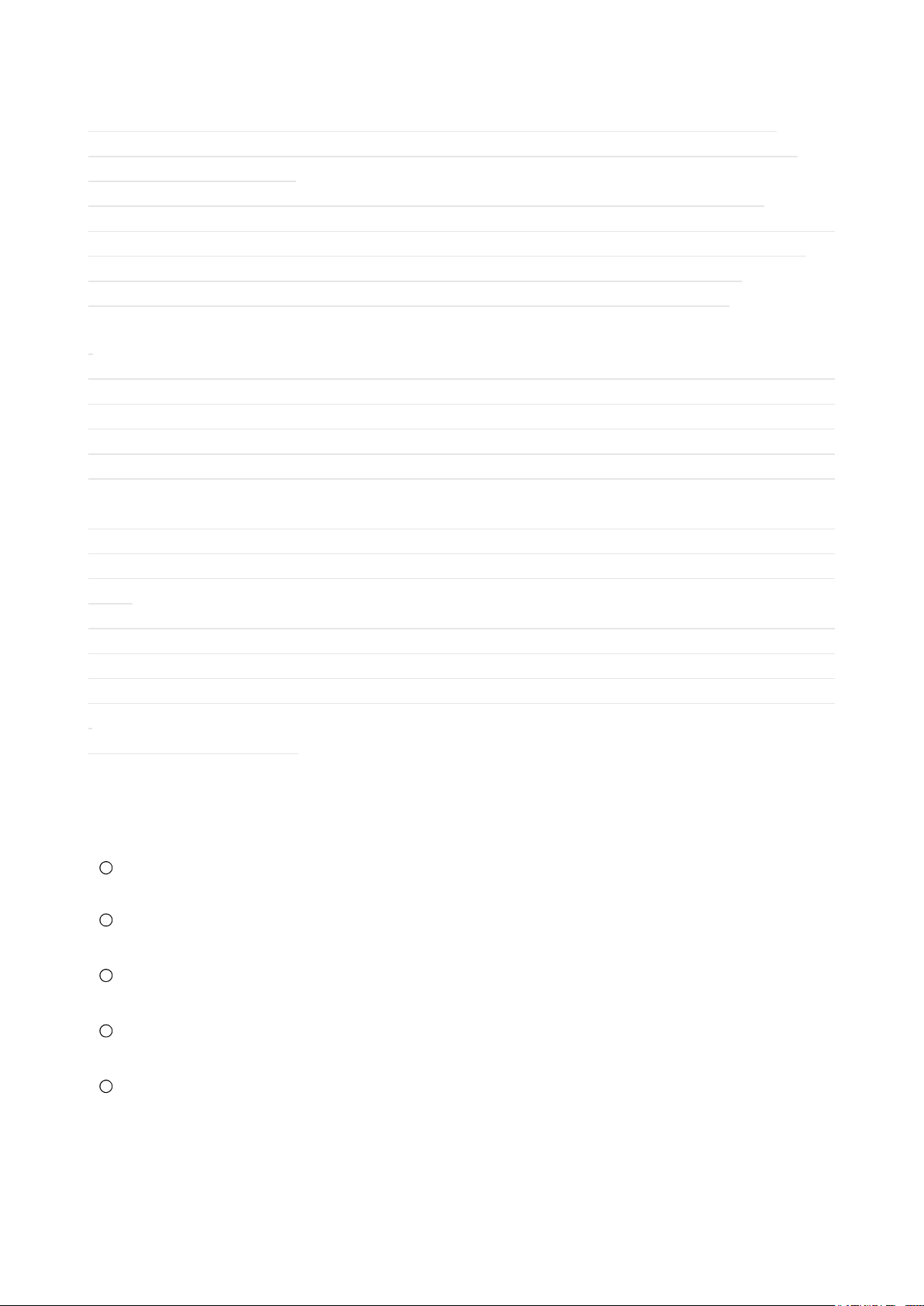924x1306 pixels.
Task: Mark the fourth answer radio button
Action: point(106,1031)
